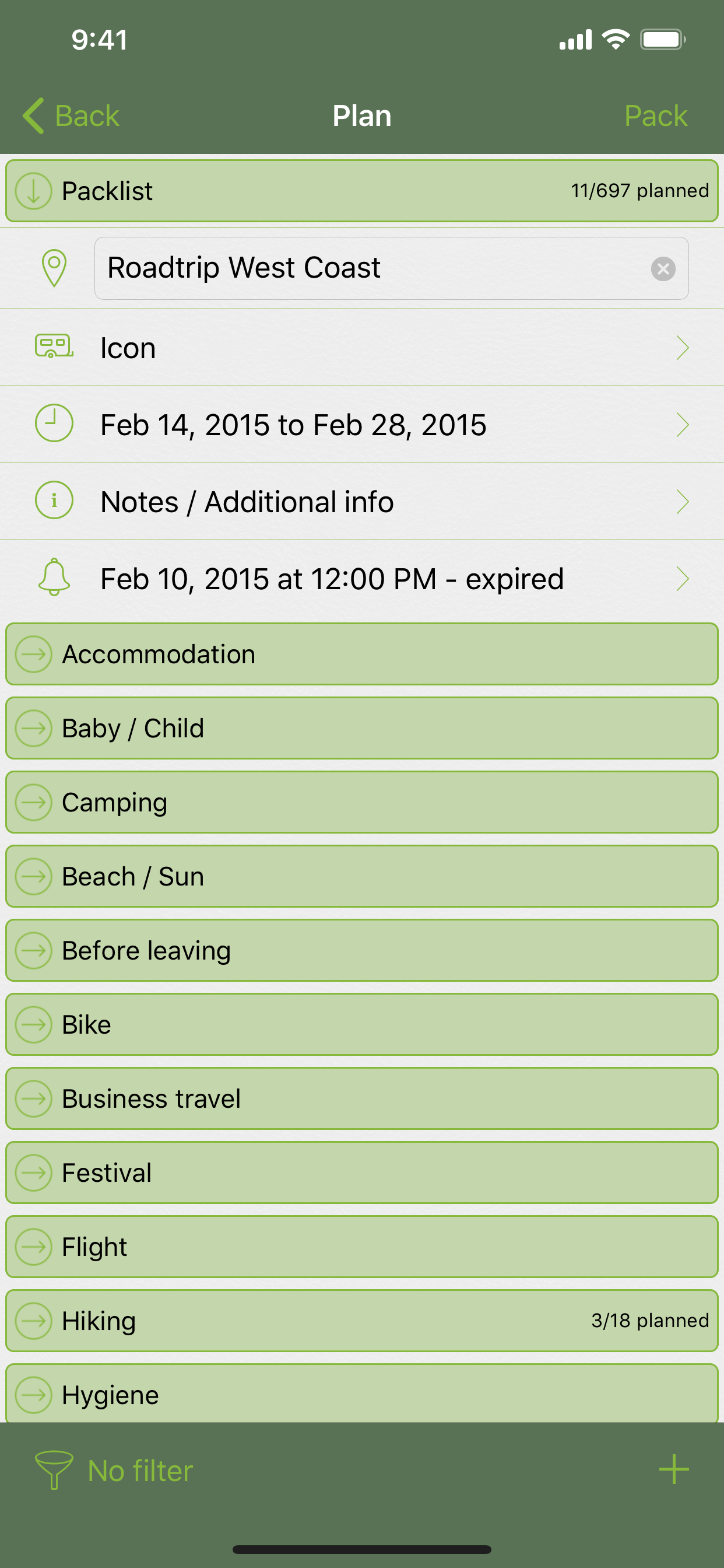Screen dimensions: 724x1568
Task: Collapse the Packlist section
Action: click(x=362, y=191)
